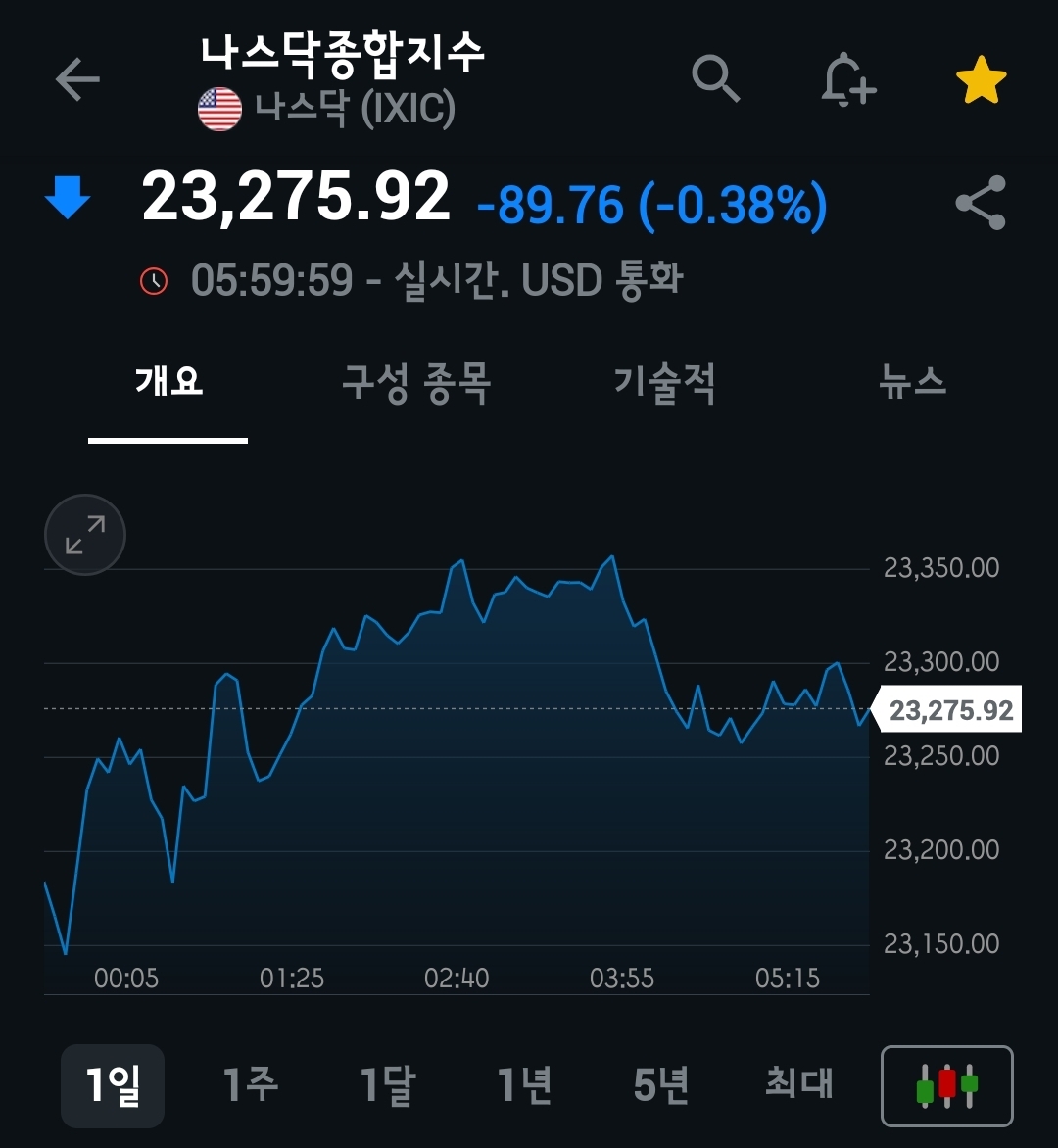Toggle the favorite star for 나스닥종합지수

tap(981, 80)
